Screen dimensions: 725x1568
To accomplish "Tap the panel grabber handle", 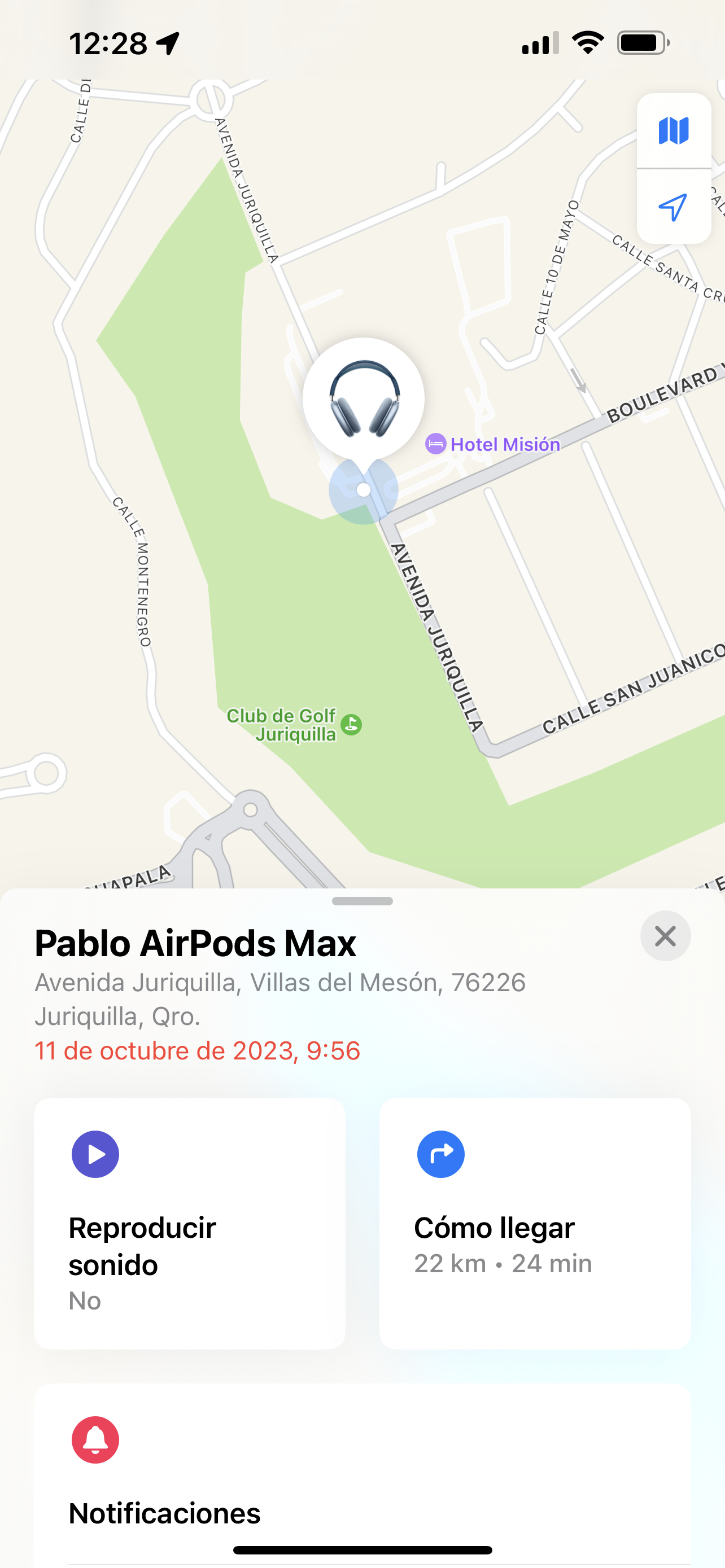I will 362,901.
